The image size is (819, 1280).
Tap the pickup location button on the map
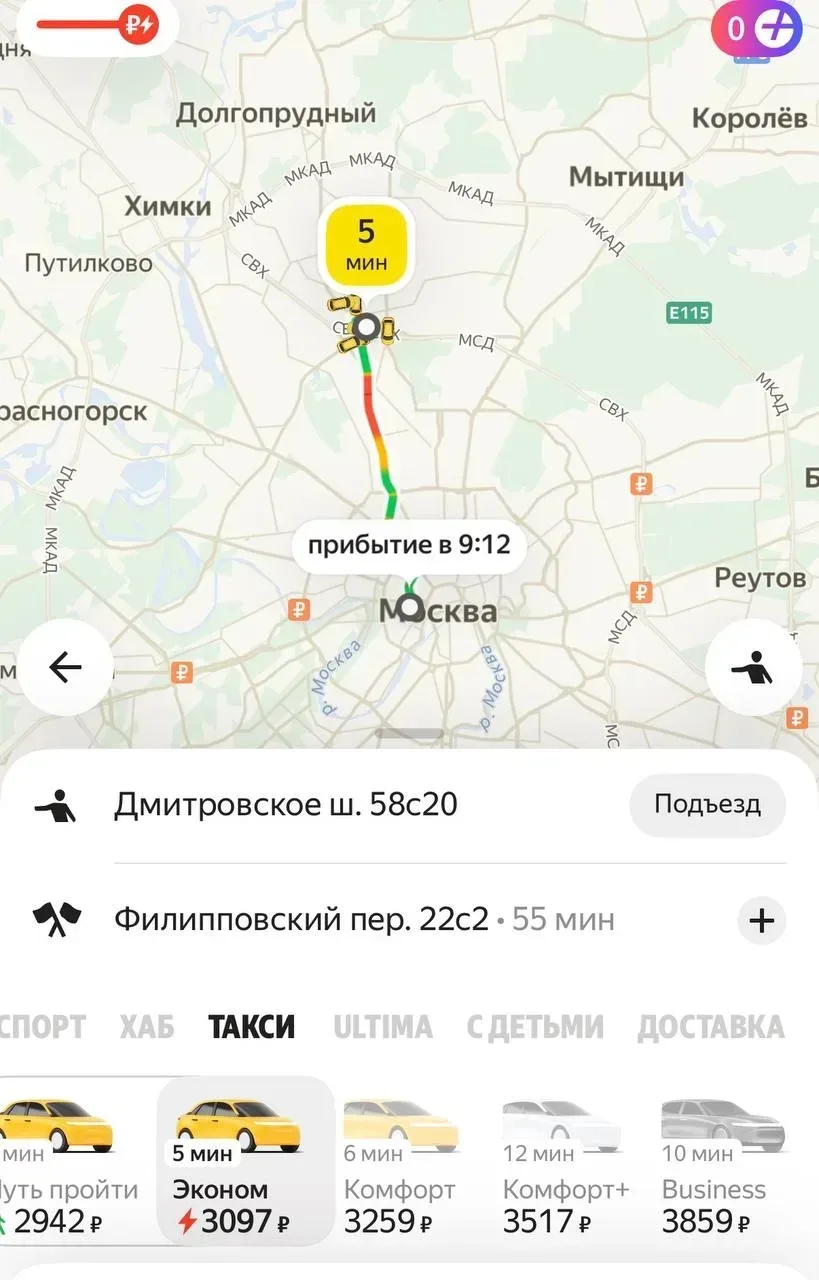coord(753,667)
